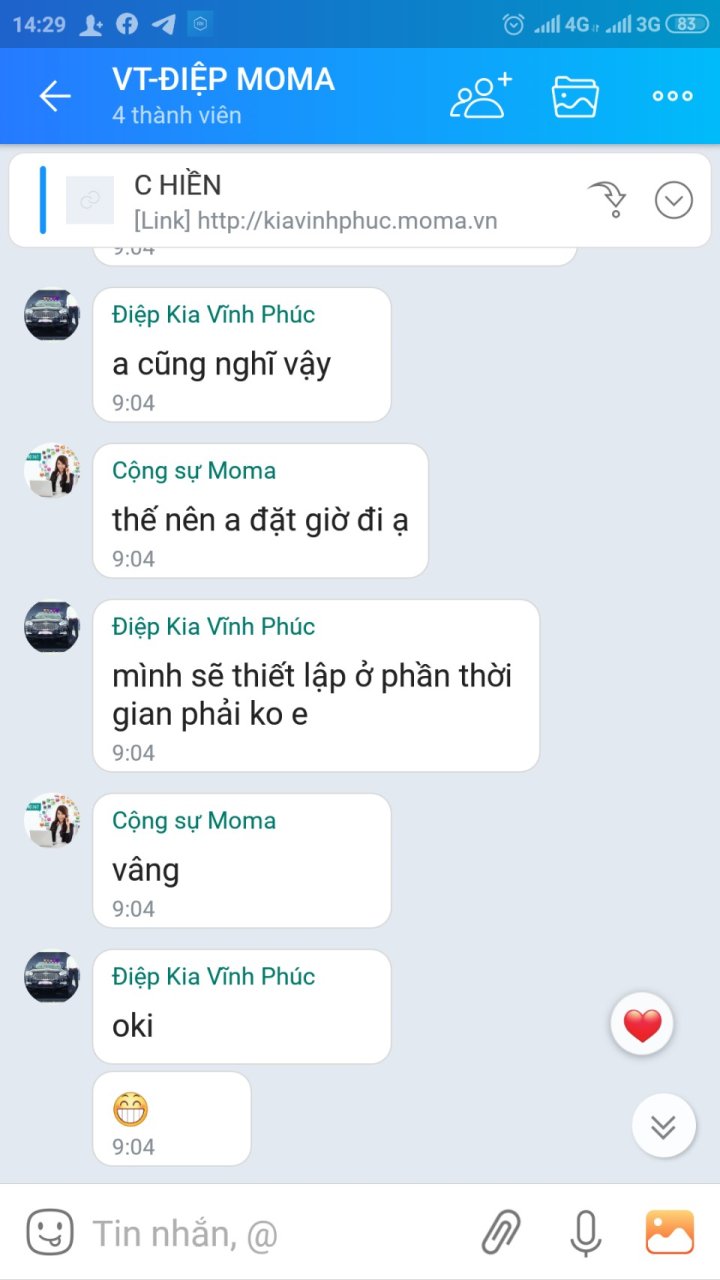The height and width of the screenshot is (1280, 720).
Task: Send a photo from the gallery
Action: click(669, 1232)
